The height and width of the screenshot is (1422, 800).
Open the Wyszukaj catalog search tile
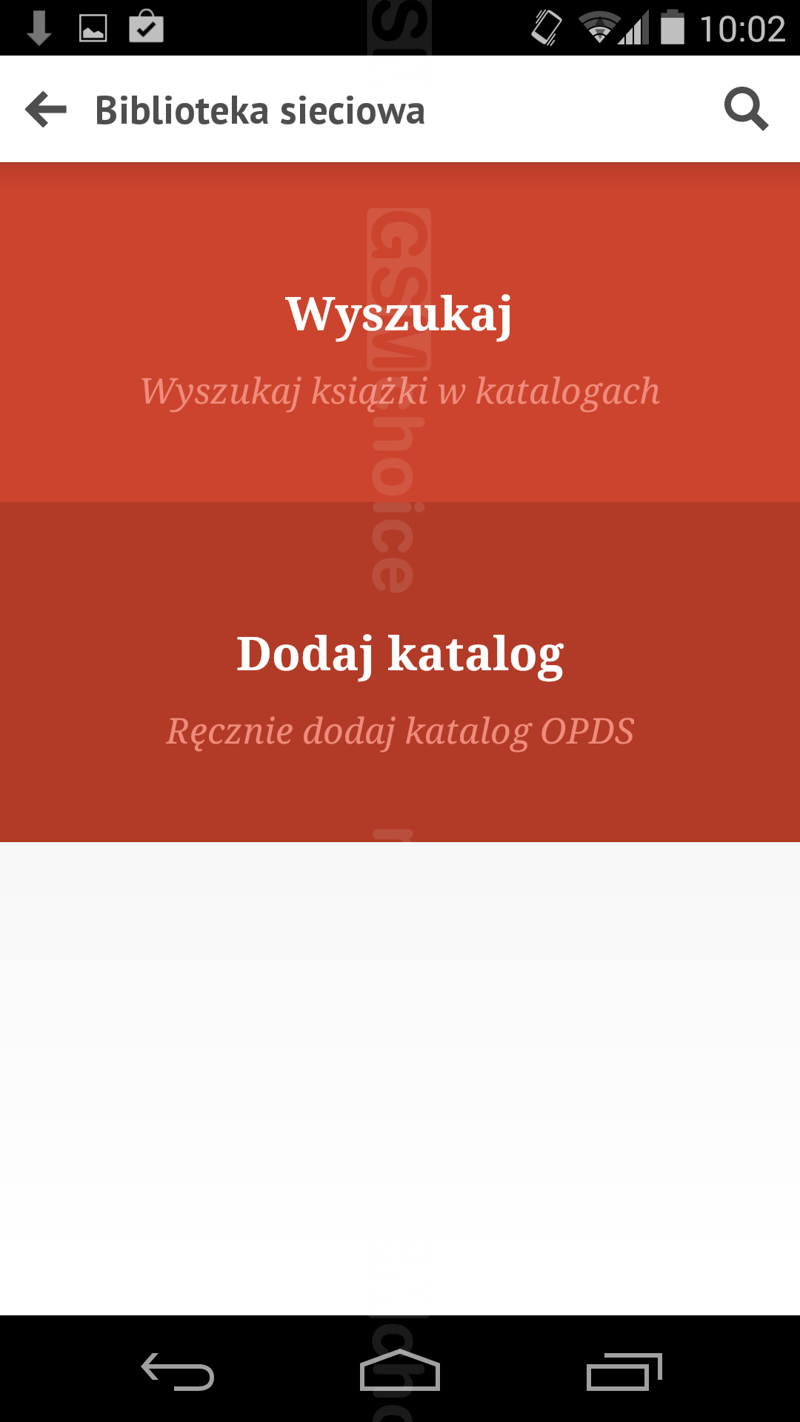coord(400,332)
